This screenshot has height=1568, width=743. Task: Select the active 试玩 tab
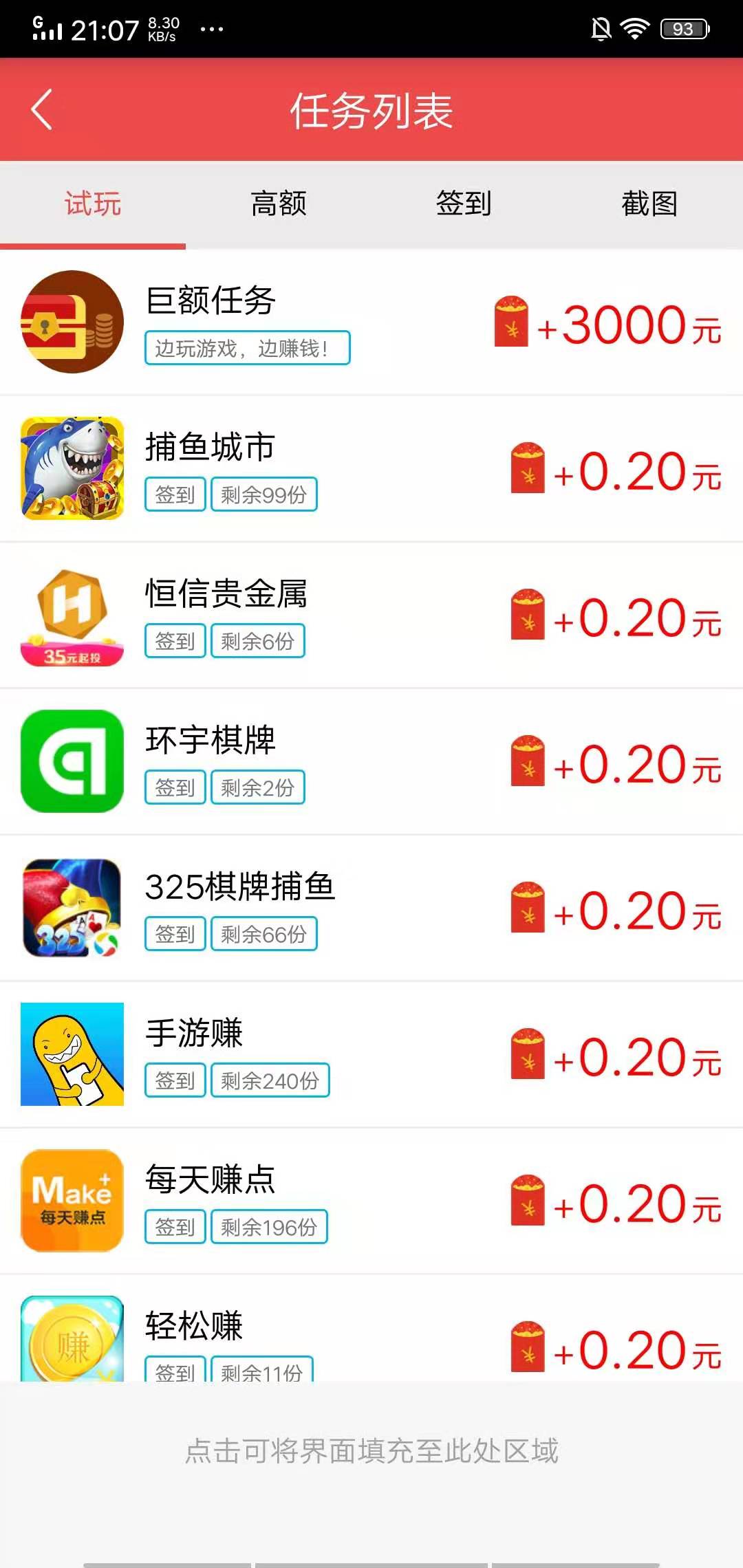click(93, 204)
